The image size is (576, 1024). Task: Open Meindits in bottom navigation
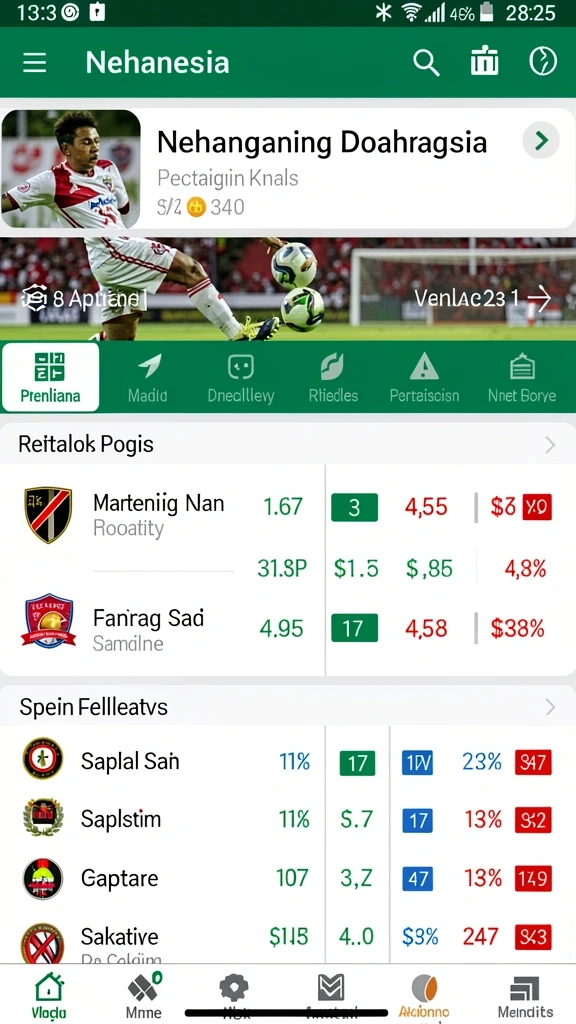click(x=524, y=997)
